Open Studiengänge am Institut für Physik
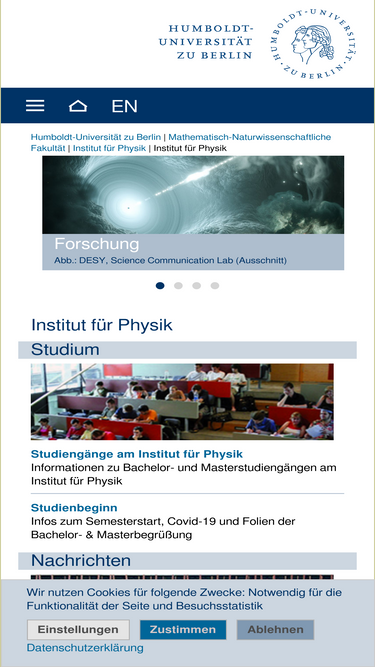 (137, 454)
